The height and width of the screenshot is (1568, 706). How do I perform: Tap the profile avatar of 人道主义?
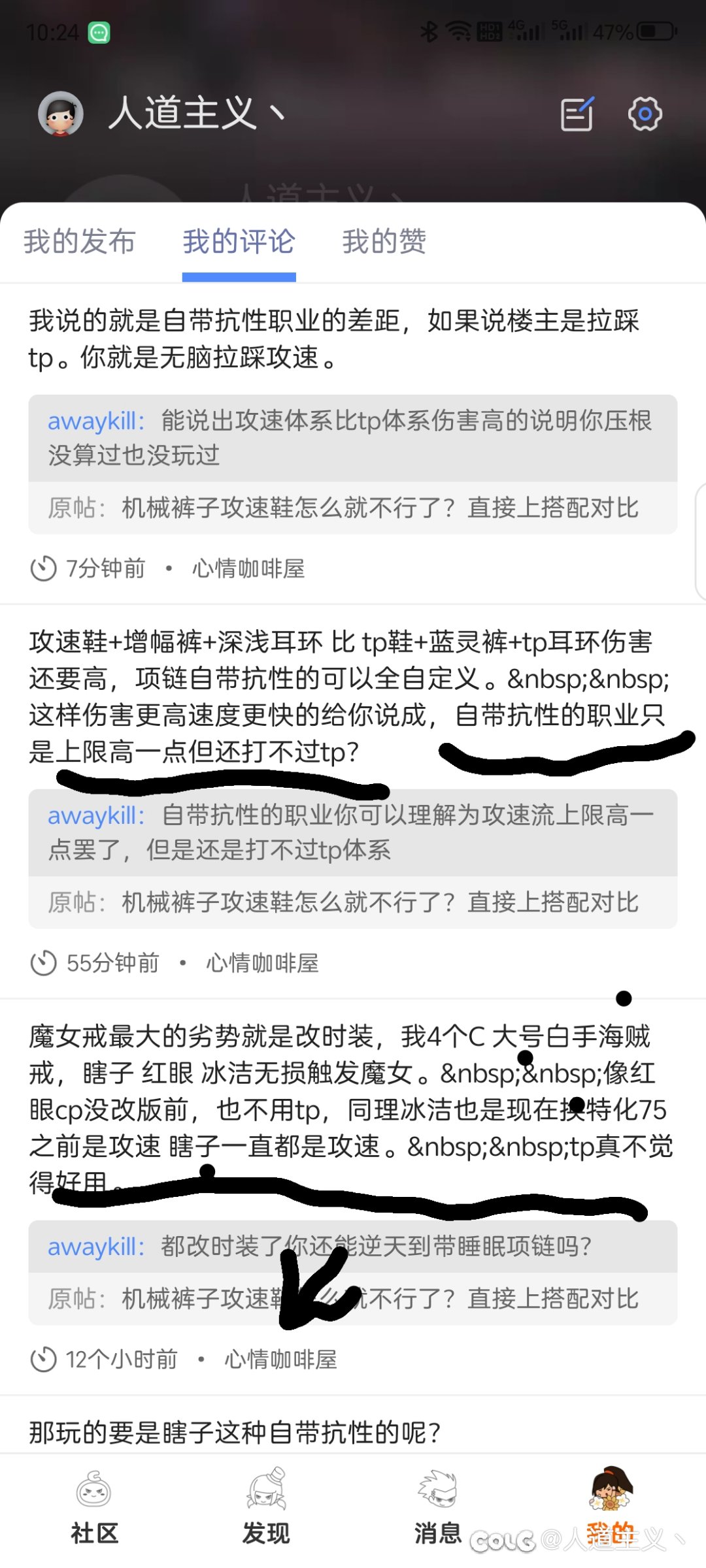[x=61, y=114]
